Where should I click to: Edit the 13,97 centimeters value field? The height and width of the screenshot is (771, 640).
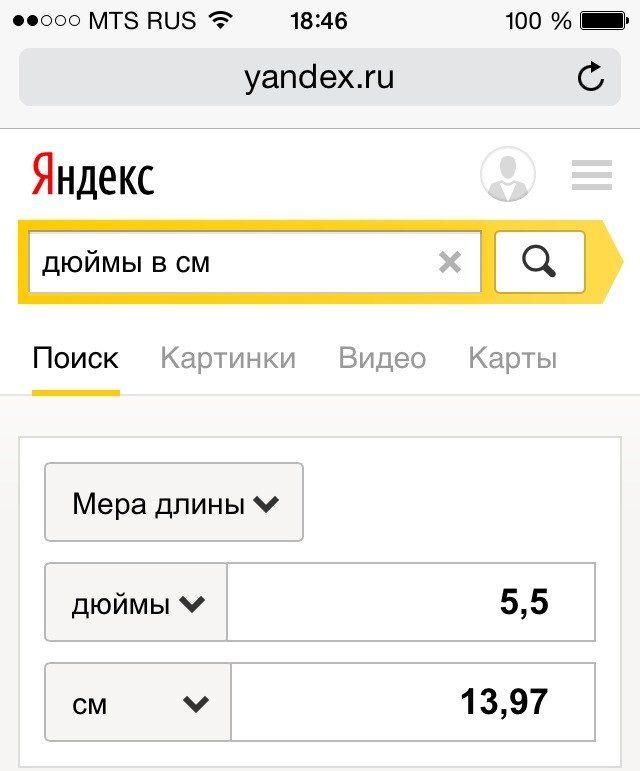(413, 702)
